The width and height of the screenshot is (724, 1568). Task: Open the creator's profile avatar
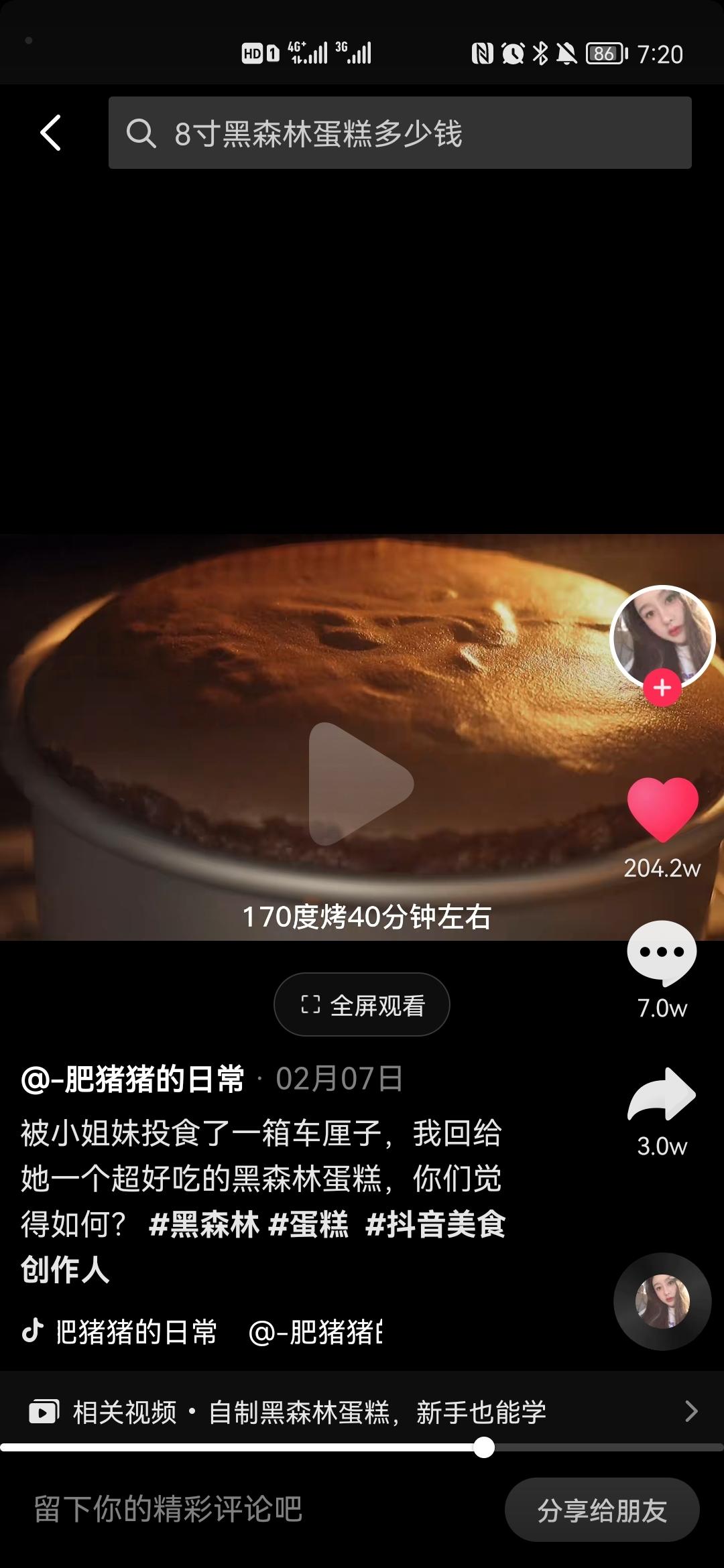pyautogui.click(x=662, y=635)
